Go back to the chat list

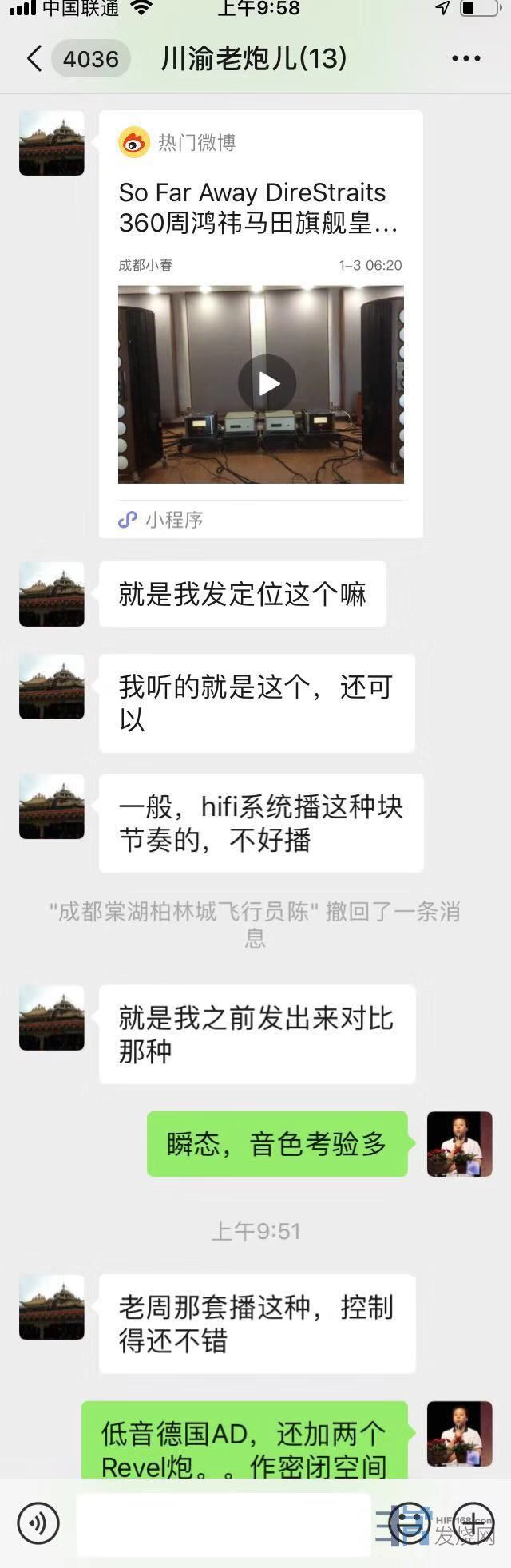[x=34, y=59]
